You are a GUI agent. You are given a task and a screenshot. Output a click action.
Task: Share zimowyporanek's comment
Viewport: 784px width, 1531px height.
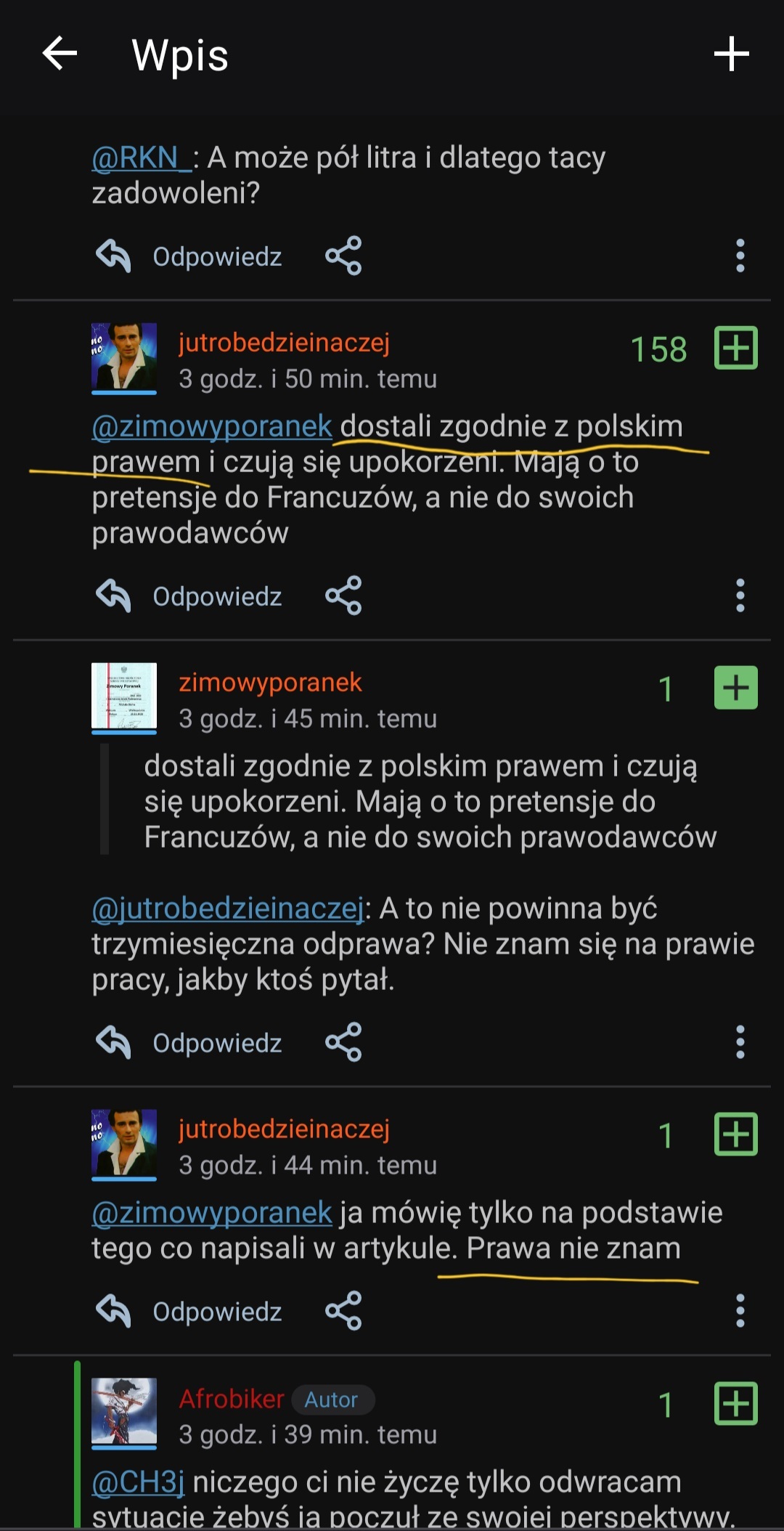tap(343, 1042)
